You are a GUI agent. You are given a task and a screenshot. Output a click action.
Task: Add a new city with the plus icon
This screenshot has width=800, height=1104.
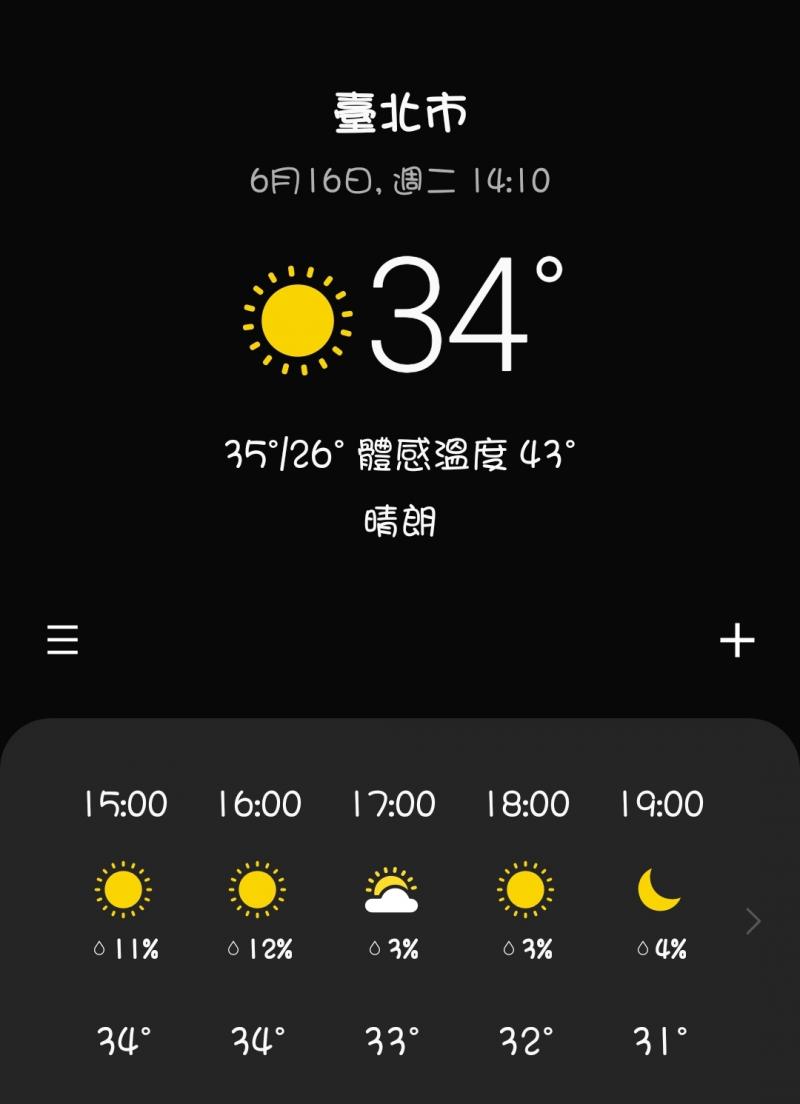[x=737, y=640]
